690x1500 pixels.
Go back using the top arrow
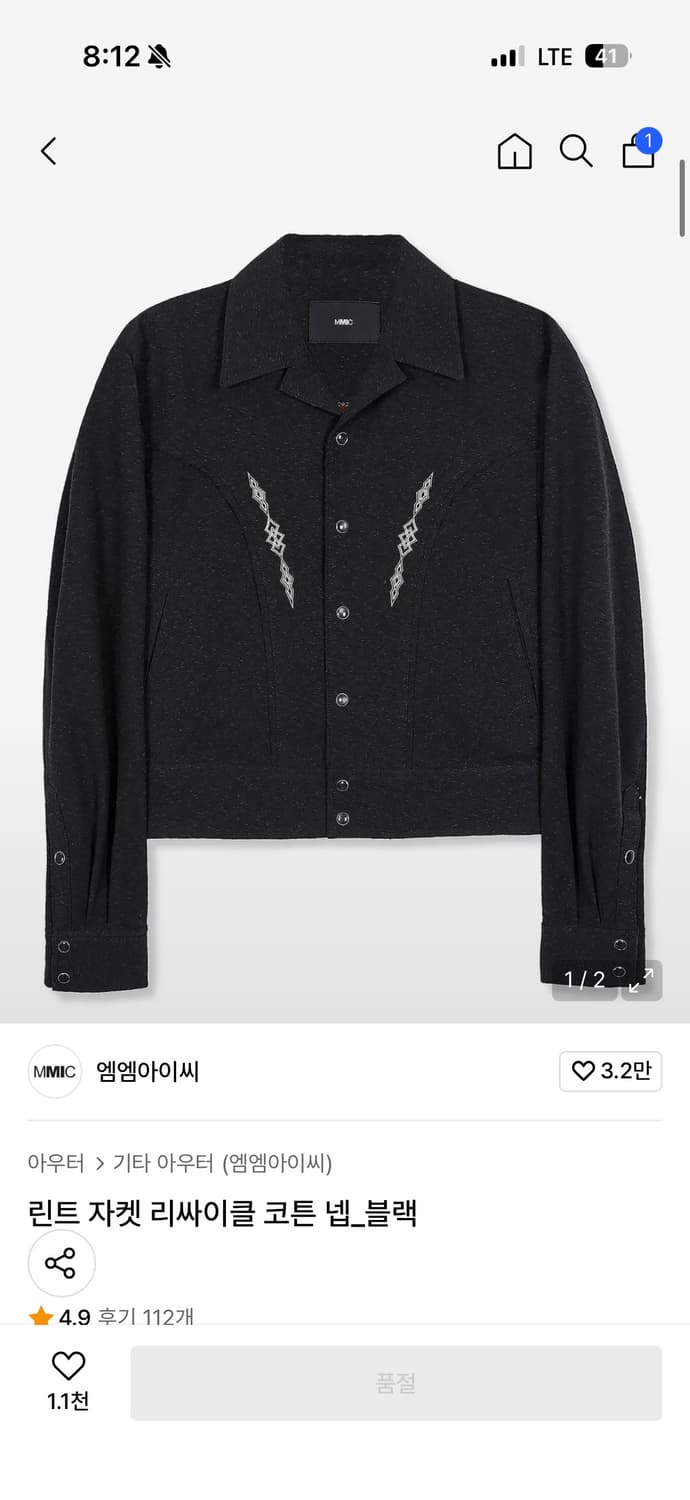point(48,151)
